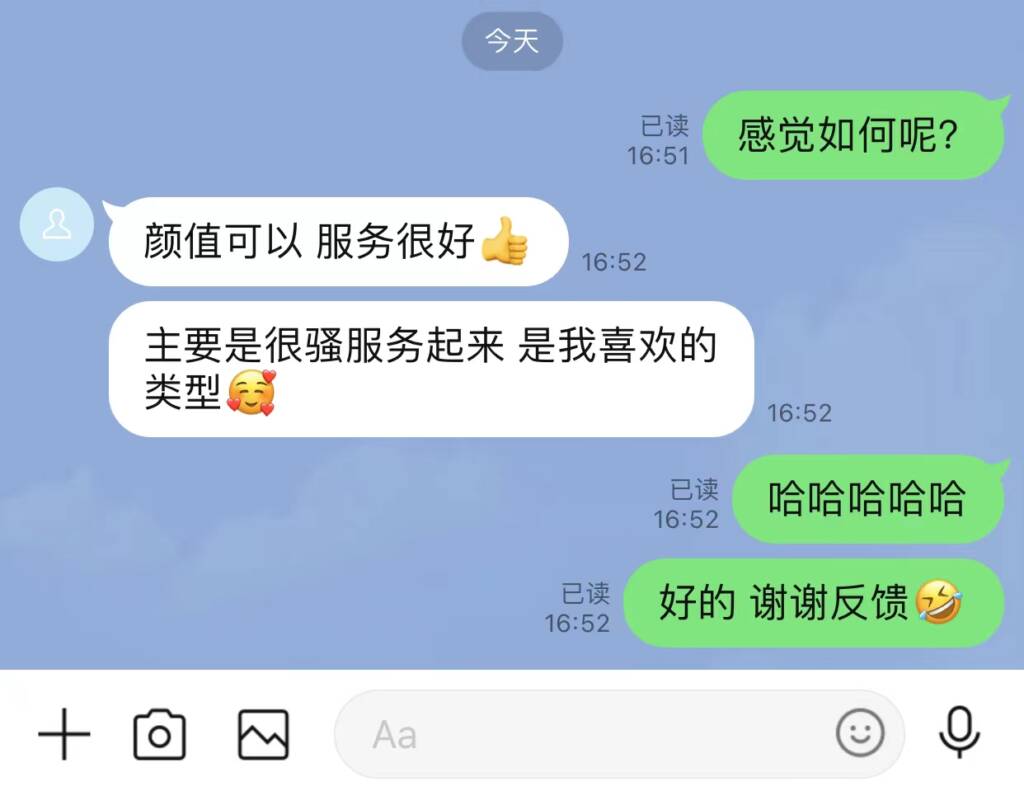Screen dimensions: 1024x796
Task: Tap the microphone voice message icon
Action: tap(959, 735)
